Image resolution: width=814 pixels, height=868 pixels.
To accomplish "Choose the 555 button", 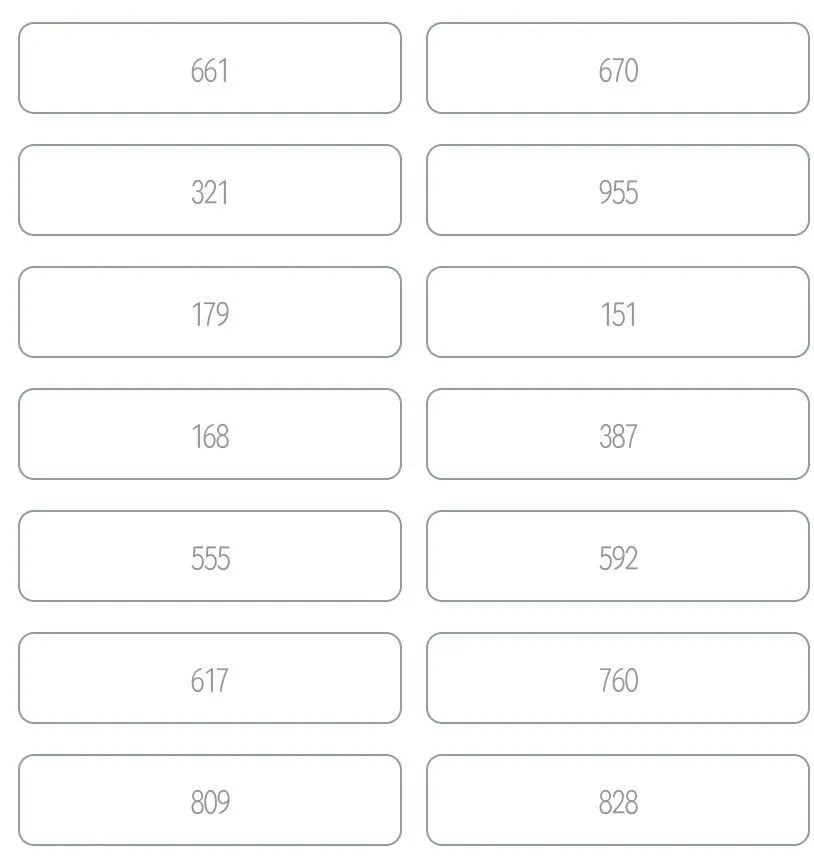I will 210,557.
